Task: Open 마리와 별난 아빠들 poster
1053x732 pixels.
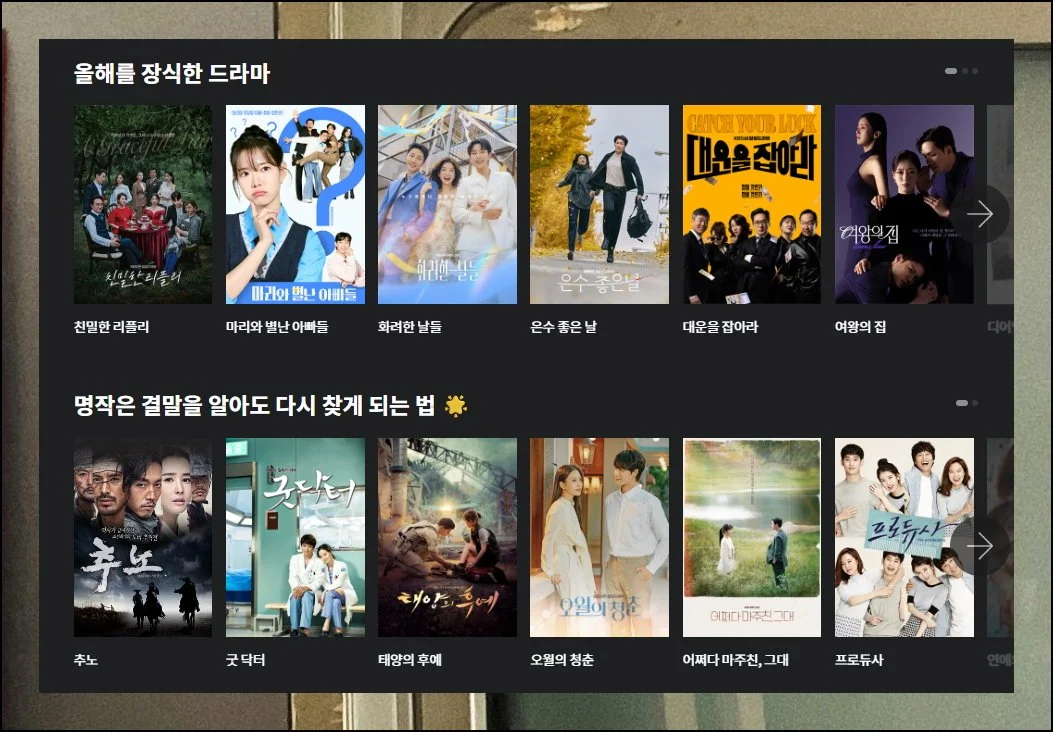Action: [x=295, y=205]
